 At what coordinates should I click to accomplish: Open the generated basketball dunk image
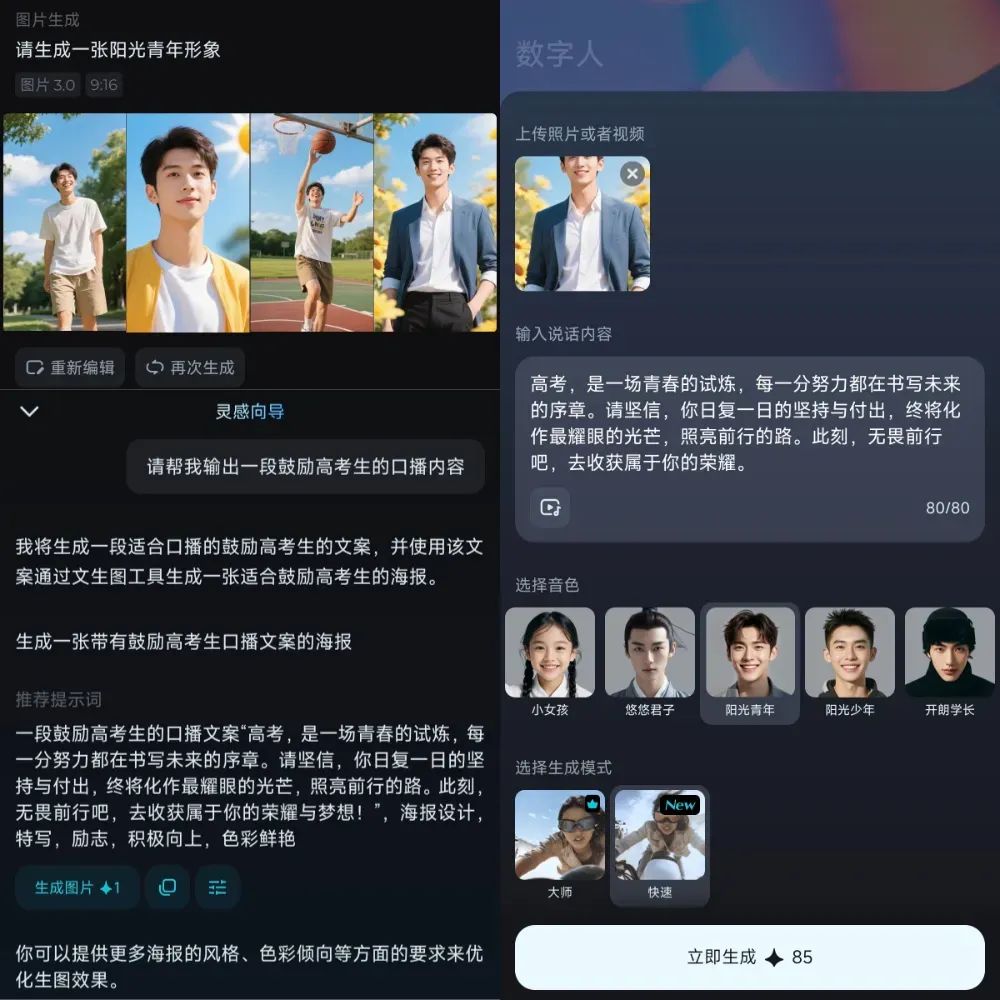pyautogui.click(x=311, y=222)
